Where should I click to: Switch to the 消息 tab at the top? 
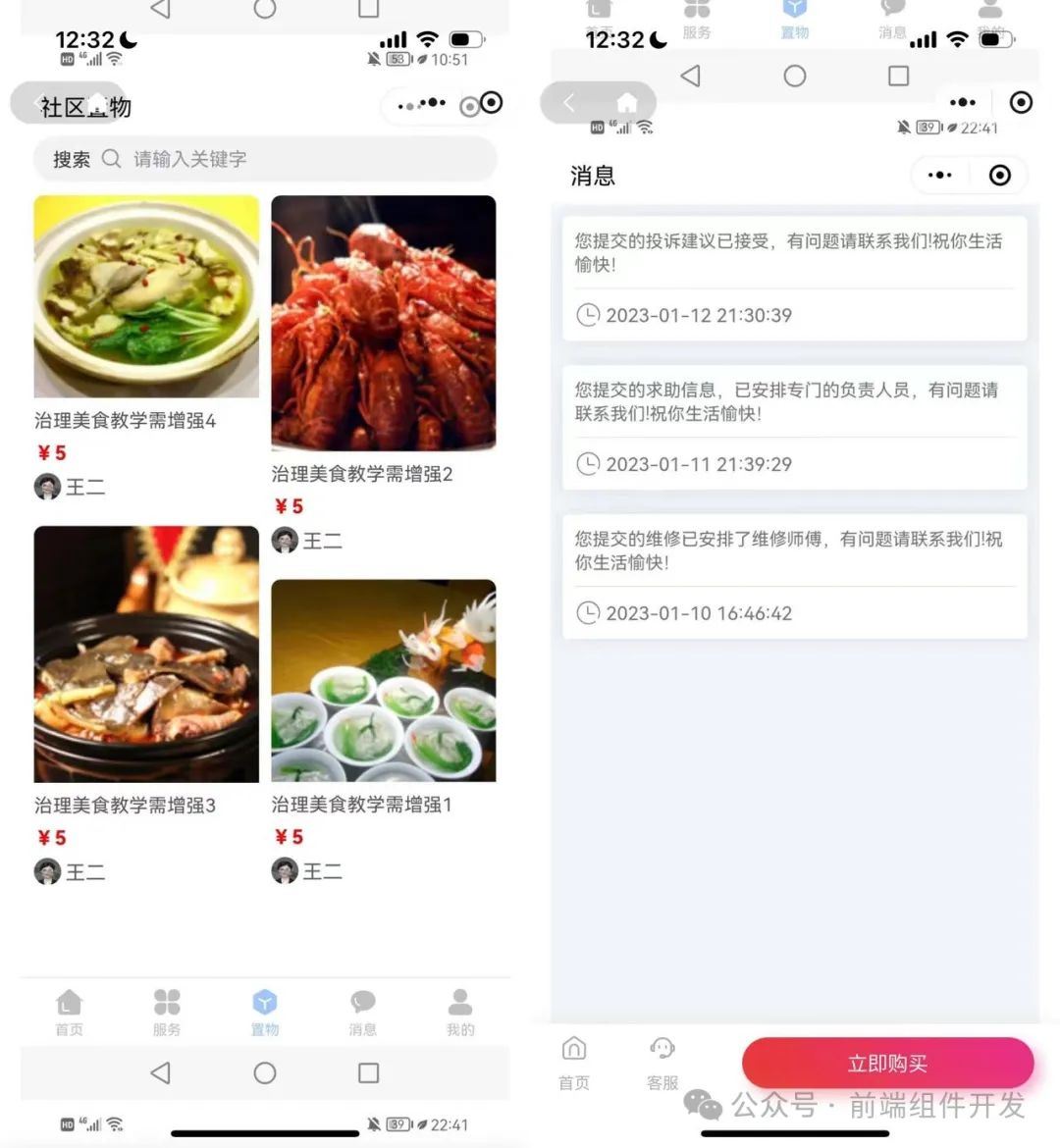pyautogui.click(x=891, y=18)
